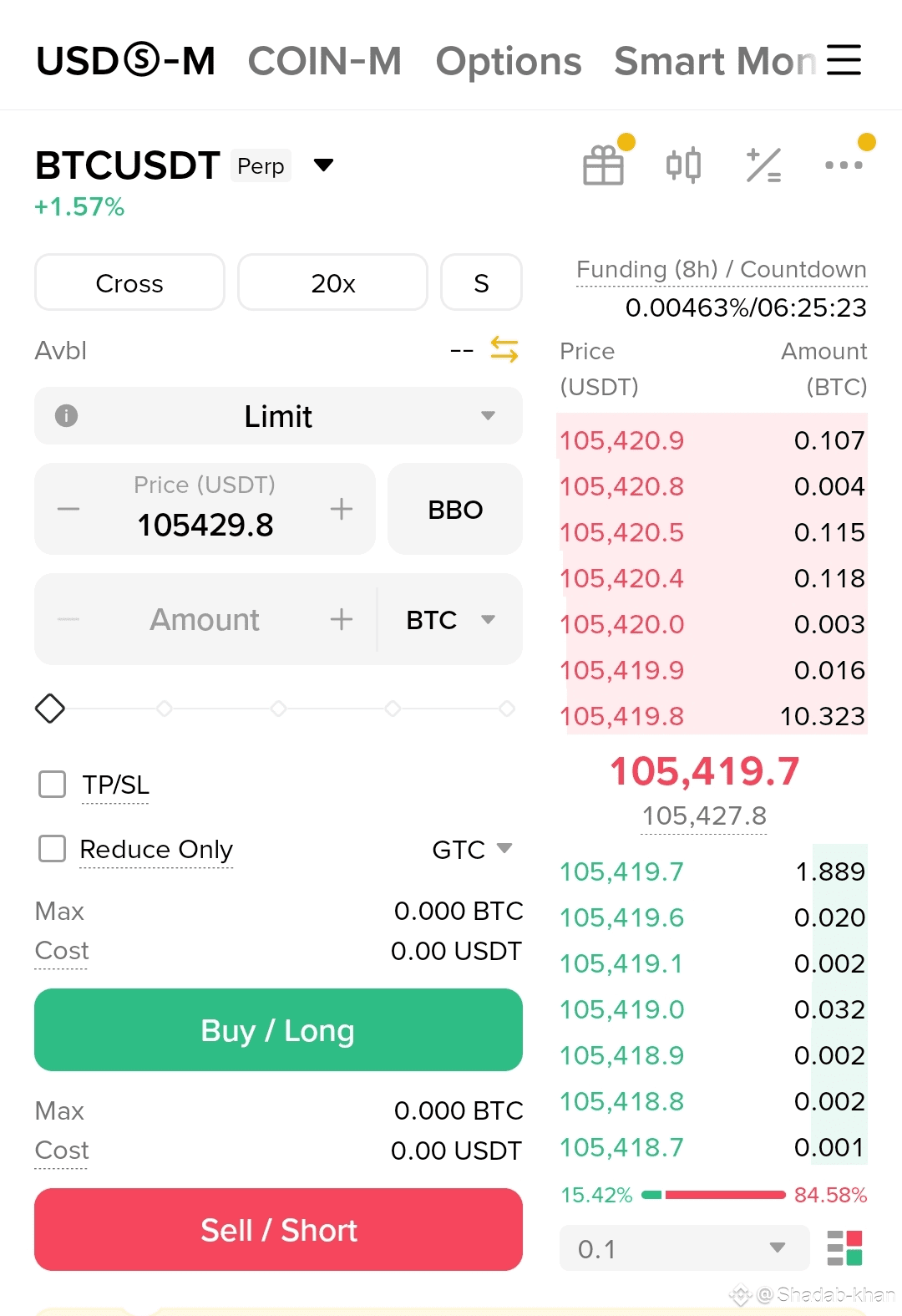902x1316 pixels.
Task: Change the Cross margin mode
Action: click(x=129, y=283)
